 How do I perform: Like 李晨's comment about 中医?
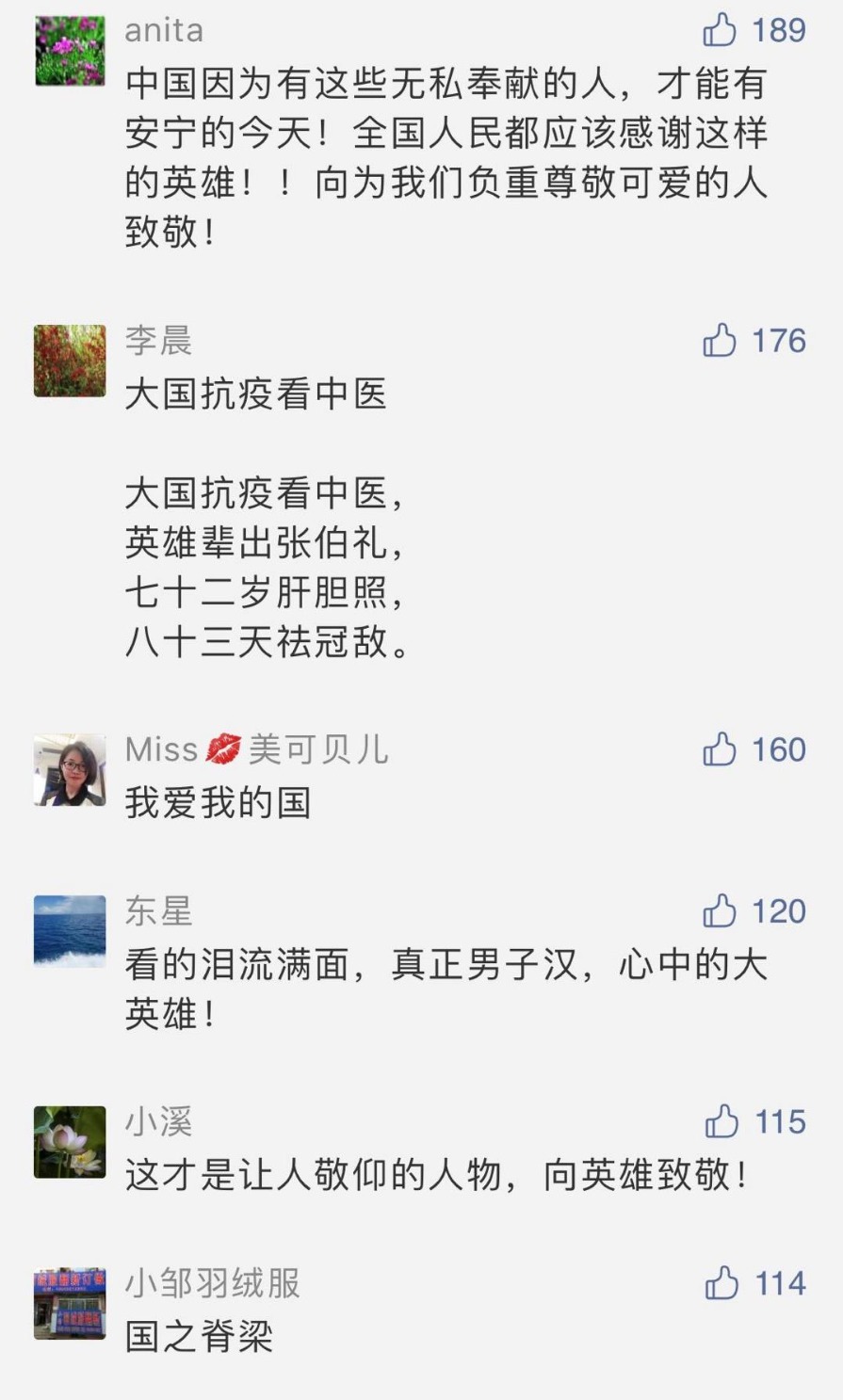pyautogui.click(x=720, y=341)
